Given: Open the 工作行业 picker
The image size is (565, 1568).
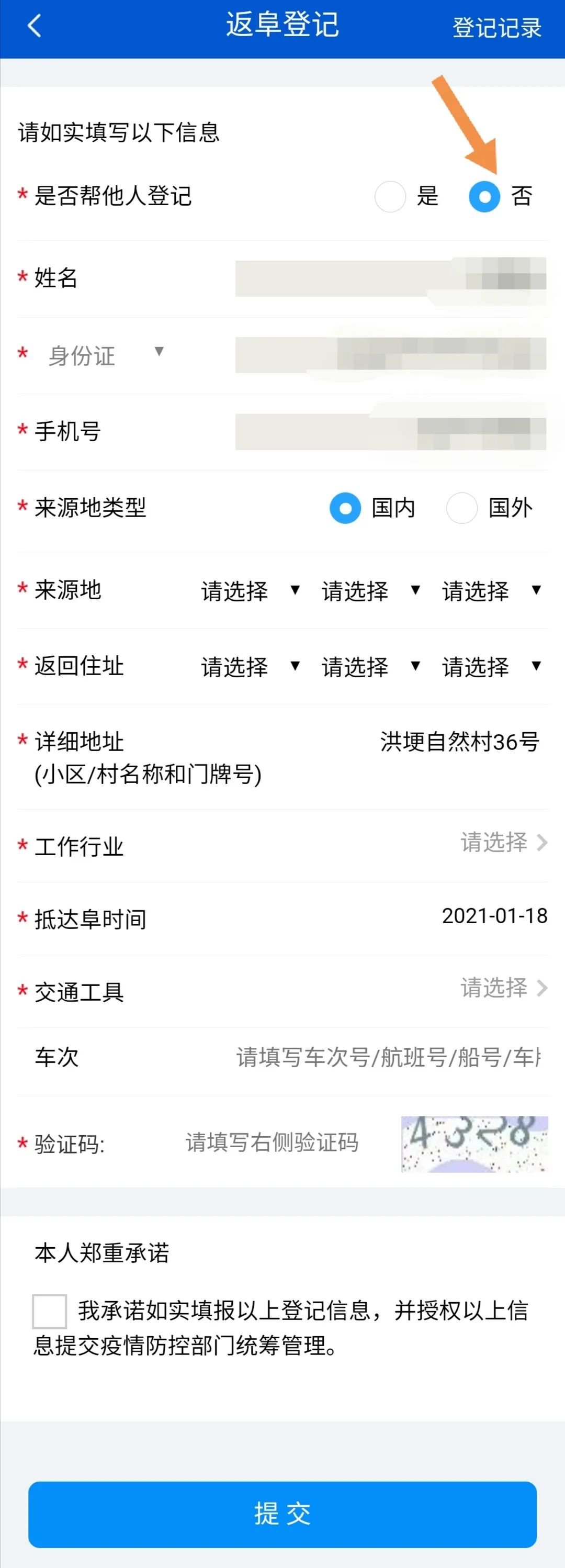Looking at the screenshot, I should click(x=504, y=843).
